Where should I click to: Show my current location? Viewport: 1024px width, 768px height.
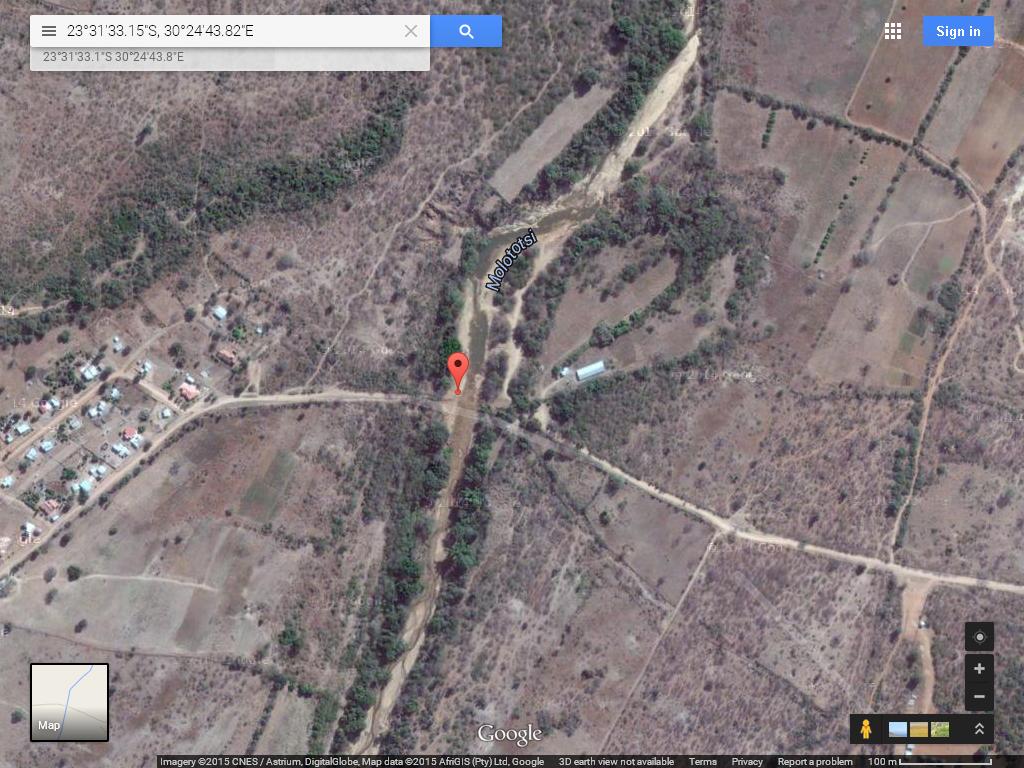979,637
